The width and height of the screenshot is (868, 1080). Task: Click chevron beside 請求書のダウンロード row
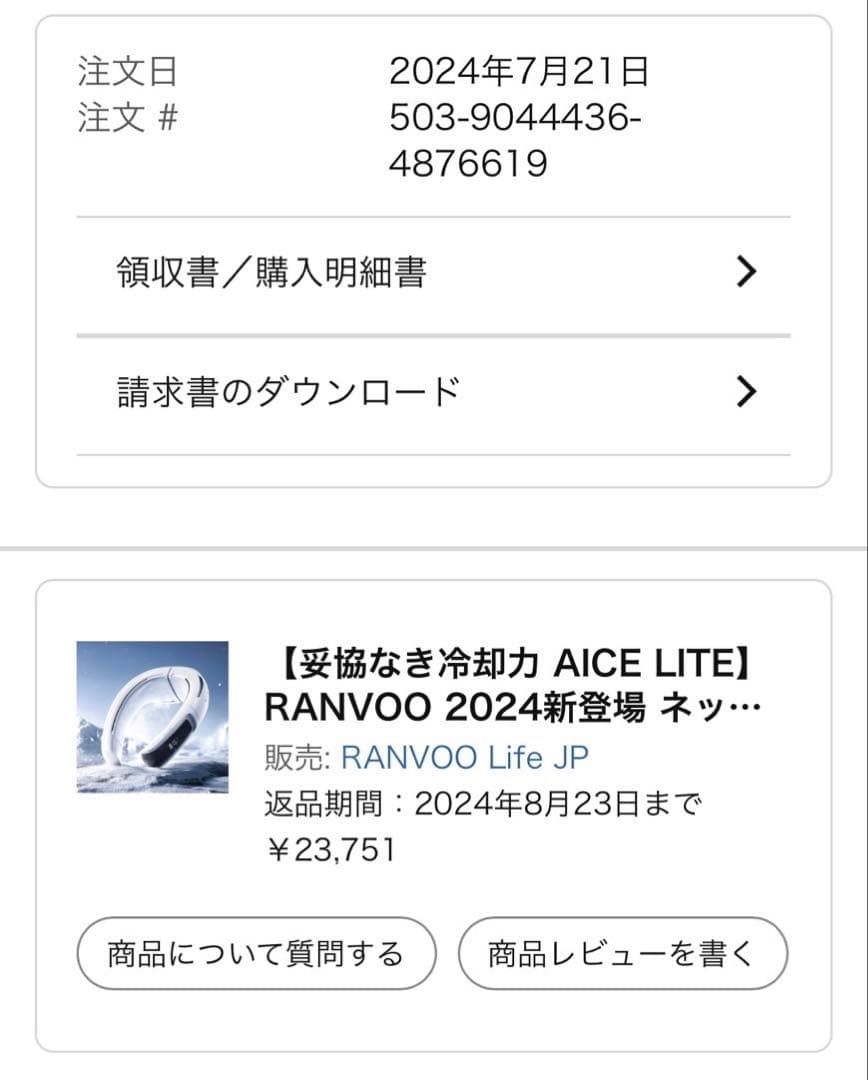point(744,391)
